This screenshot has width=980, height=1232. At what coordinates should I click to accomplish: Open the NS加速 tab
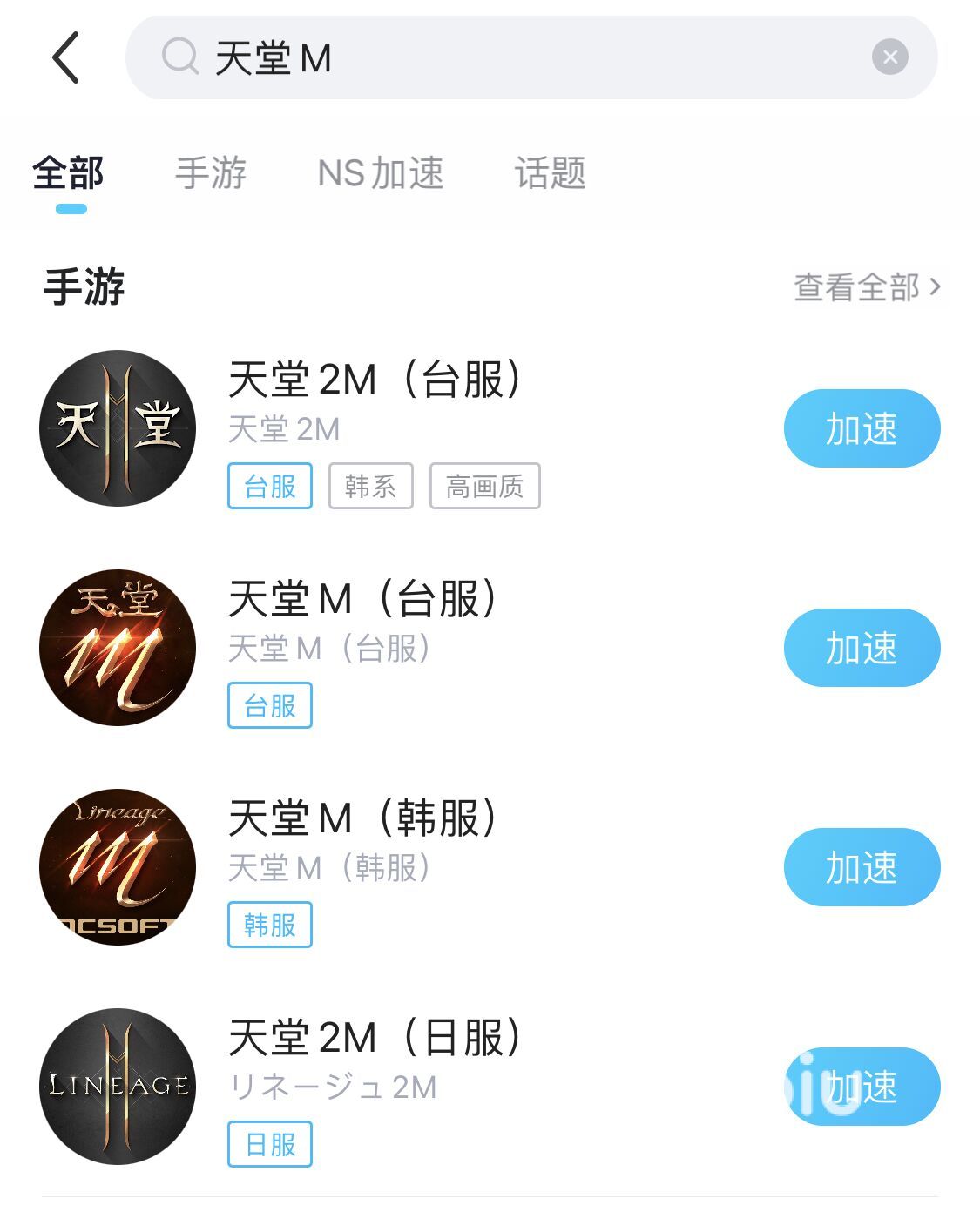(381, 173)
